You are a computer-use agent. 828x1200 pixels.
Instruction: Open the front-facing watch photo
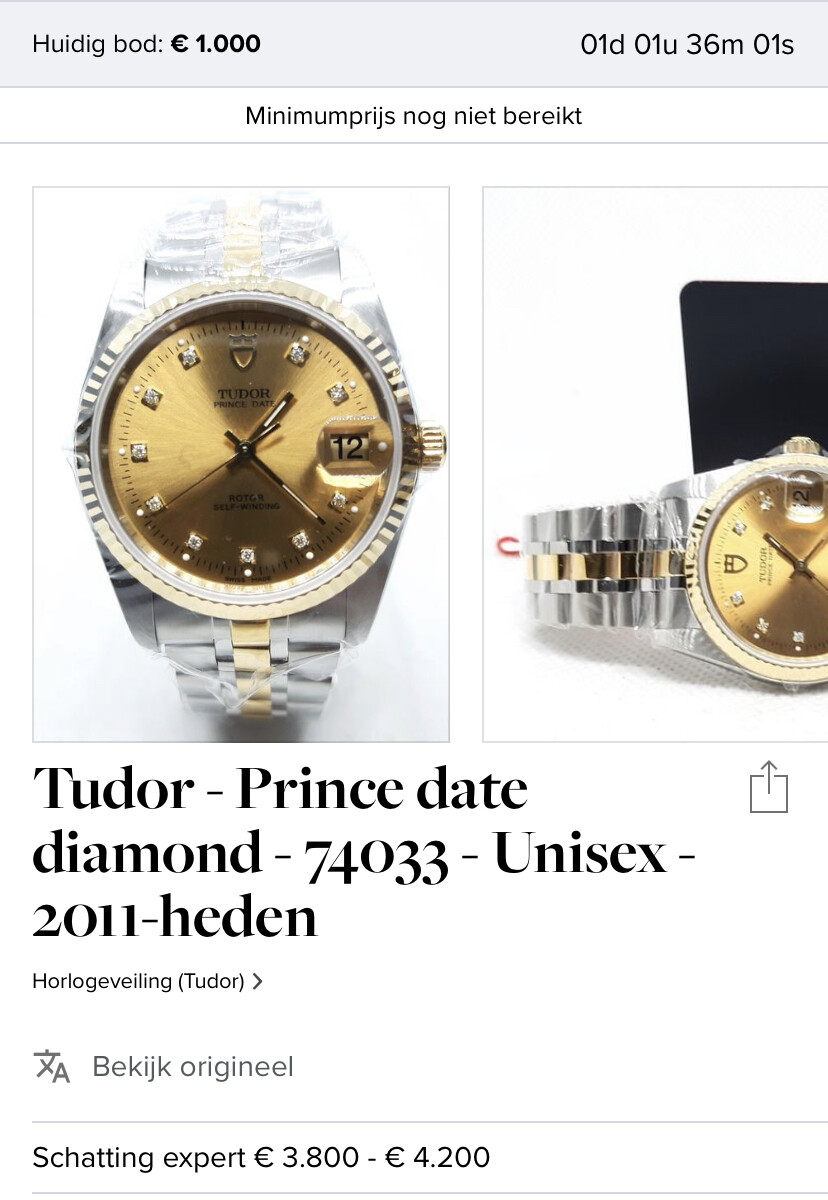click(241, 464)
